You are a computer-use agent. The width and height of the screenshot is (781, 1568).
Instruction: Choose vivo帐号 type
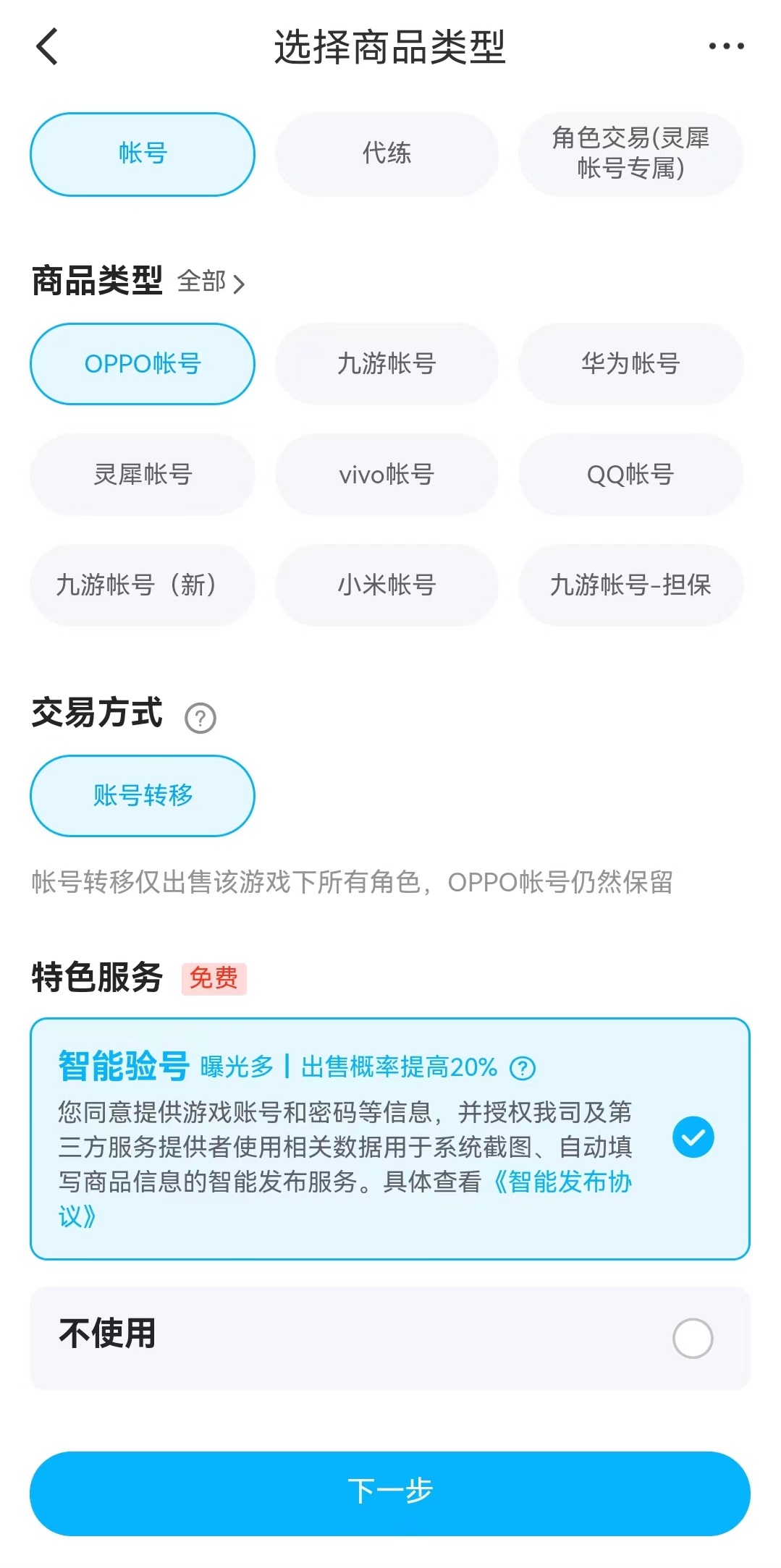pos(387,475)
